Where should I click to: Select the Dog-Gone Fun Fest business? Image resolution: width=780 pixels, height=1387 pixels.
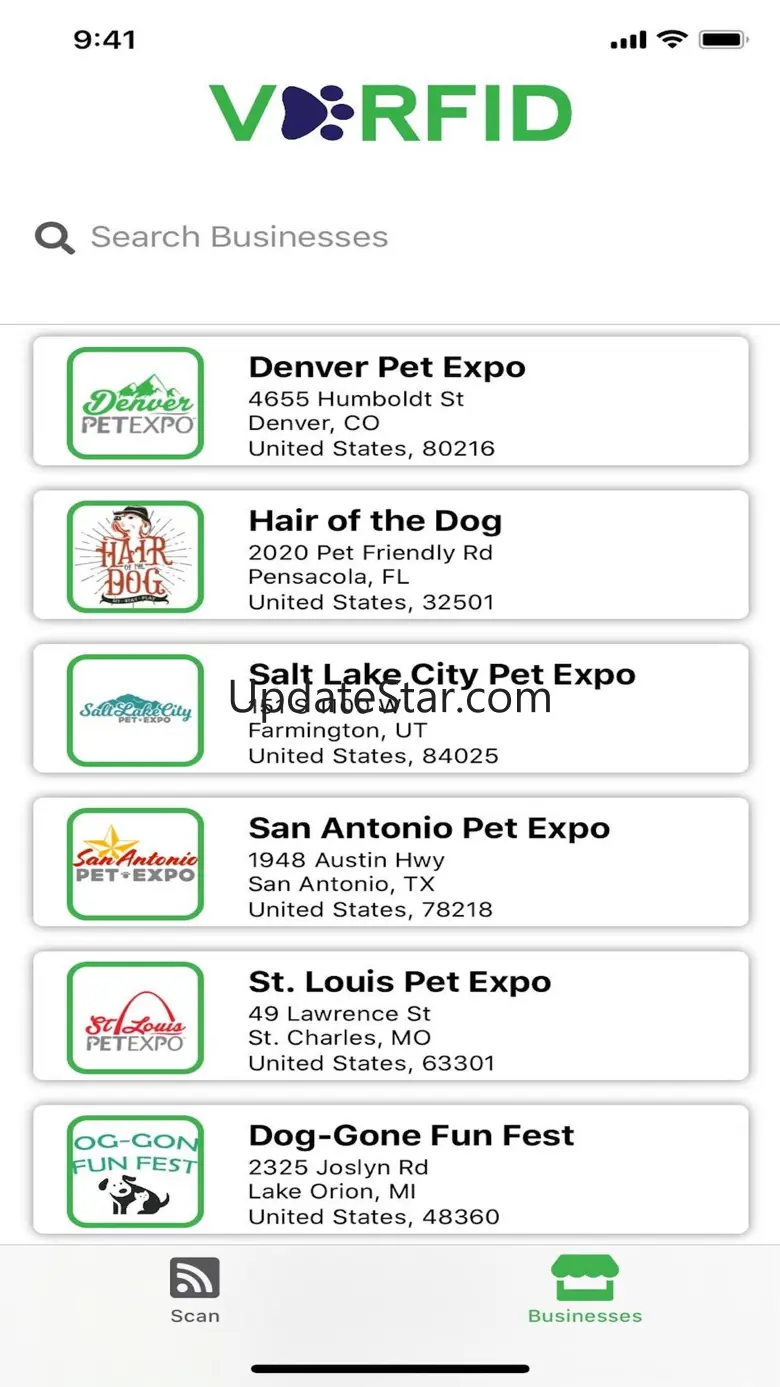[390, 1169]
